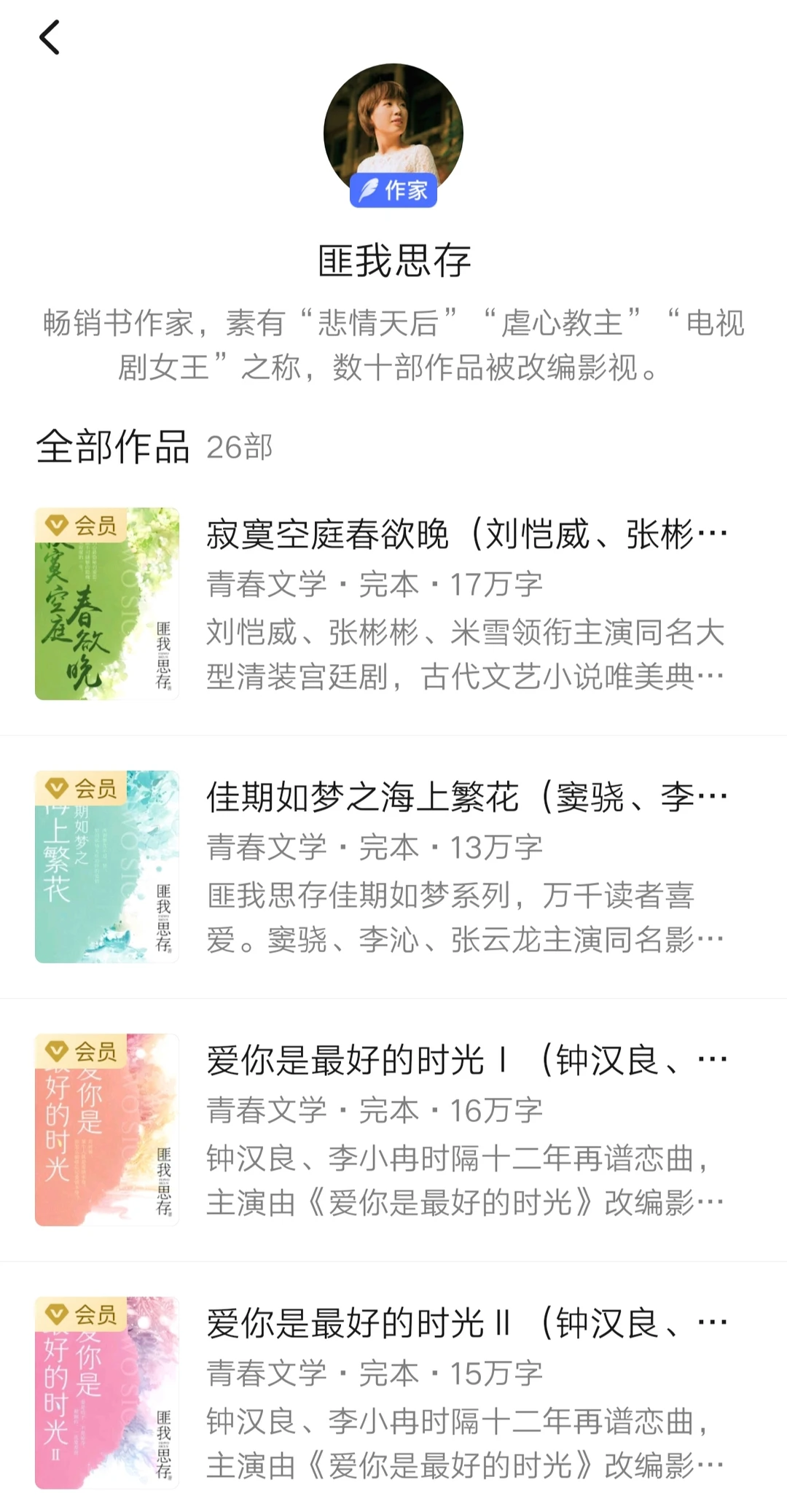Select the 作家 badge under the avatar

click(x=393, y=191)
